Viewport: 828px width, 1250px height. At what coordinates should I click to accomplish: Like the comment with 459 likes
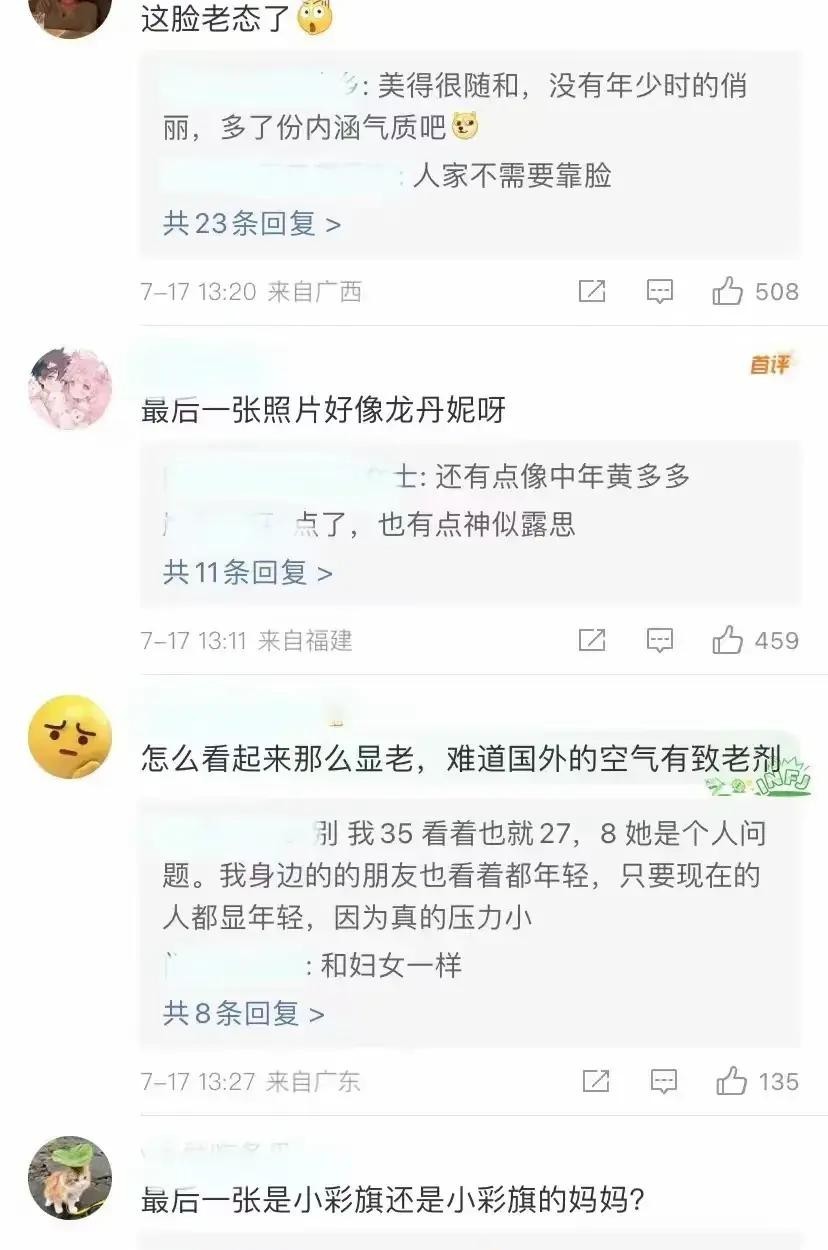coord(728,640)
